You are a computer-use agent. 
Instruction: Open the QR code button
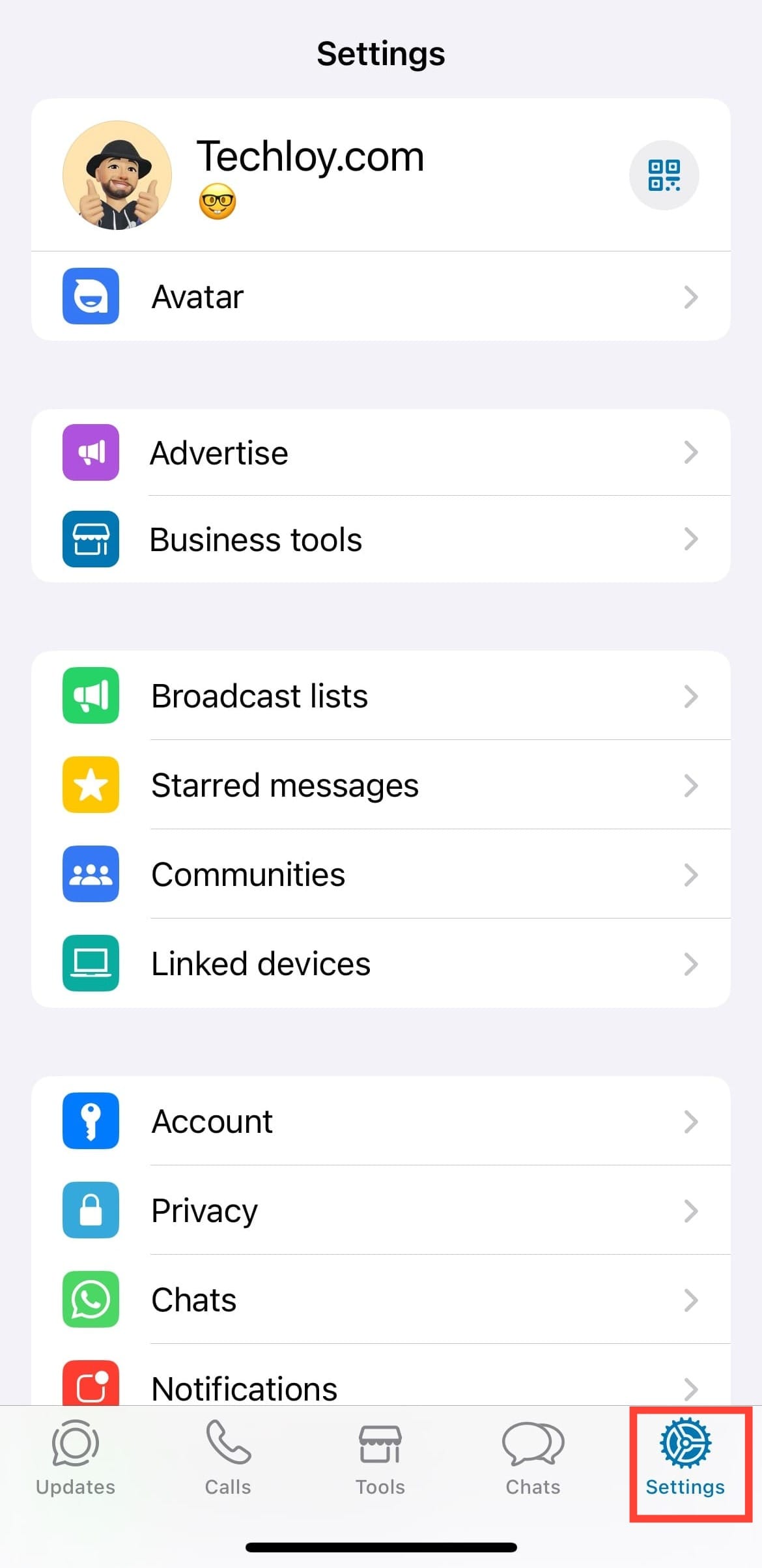pyautogui.click(x=664, y=175)
